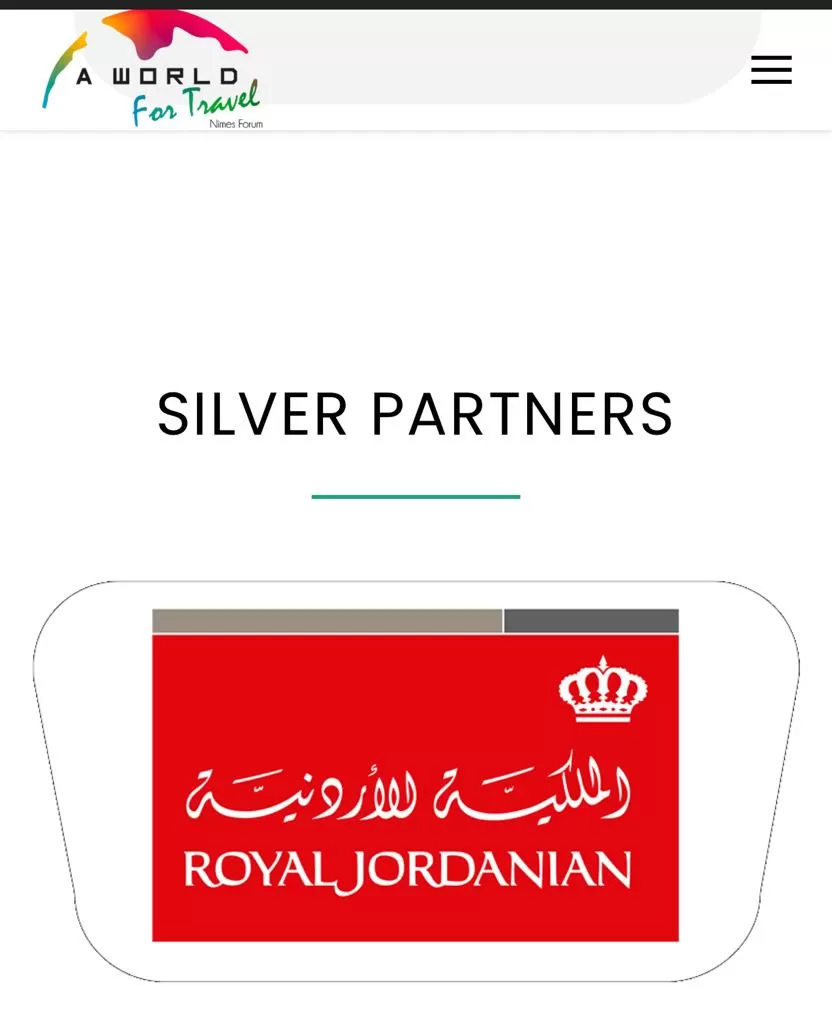
Task: Toggle the menu open via the three-line icon
Action: point(771,70)
